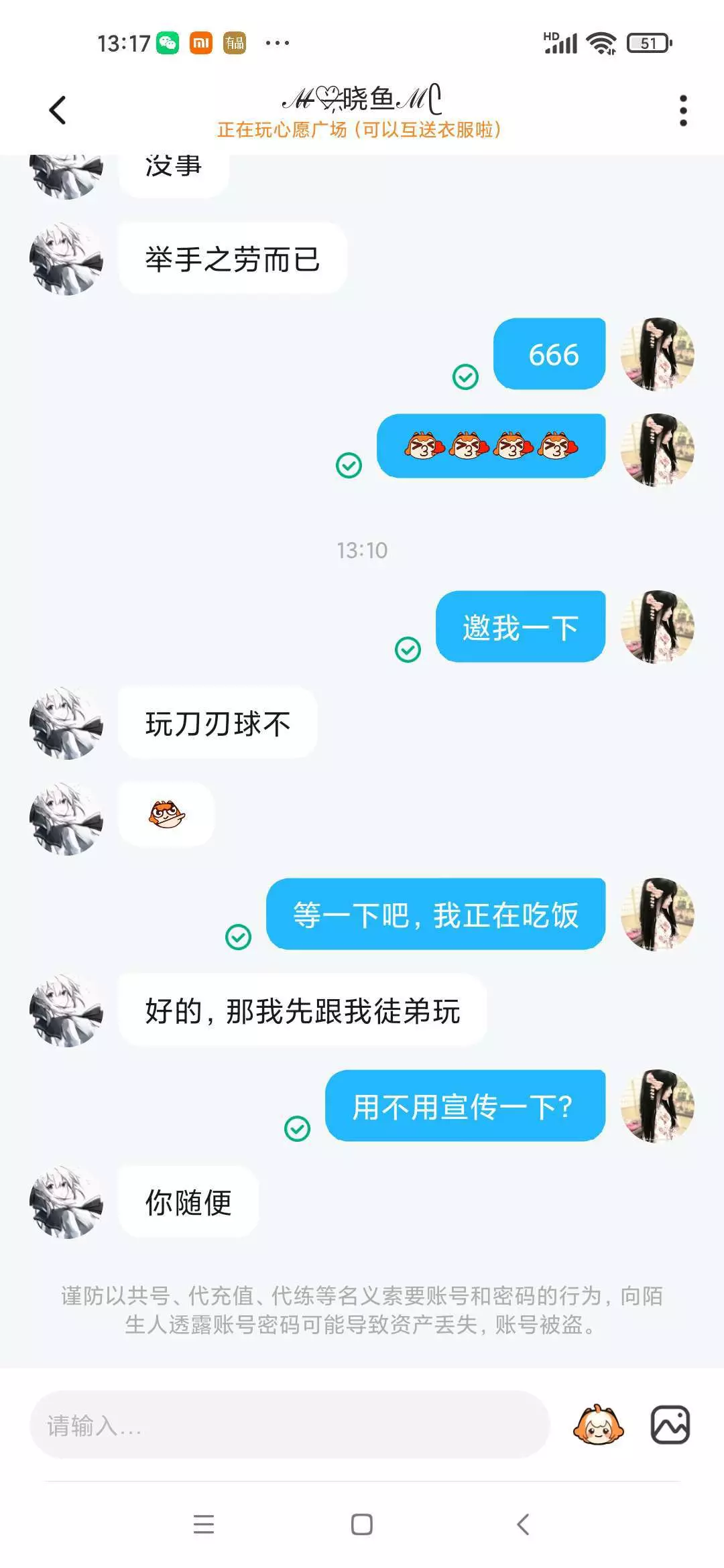Go back using the top-left arrow
The image size is (724, 1568).
click(x=58, y=111)
